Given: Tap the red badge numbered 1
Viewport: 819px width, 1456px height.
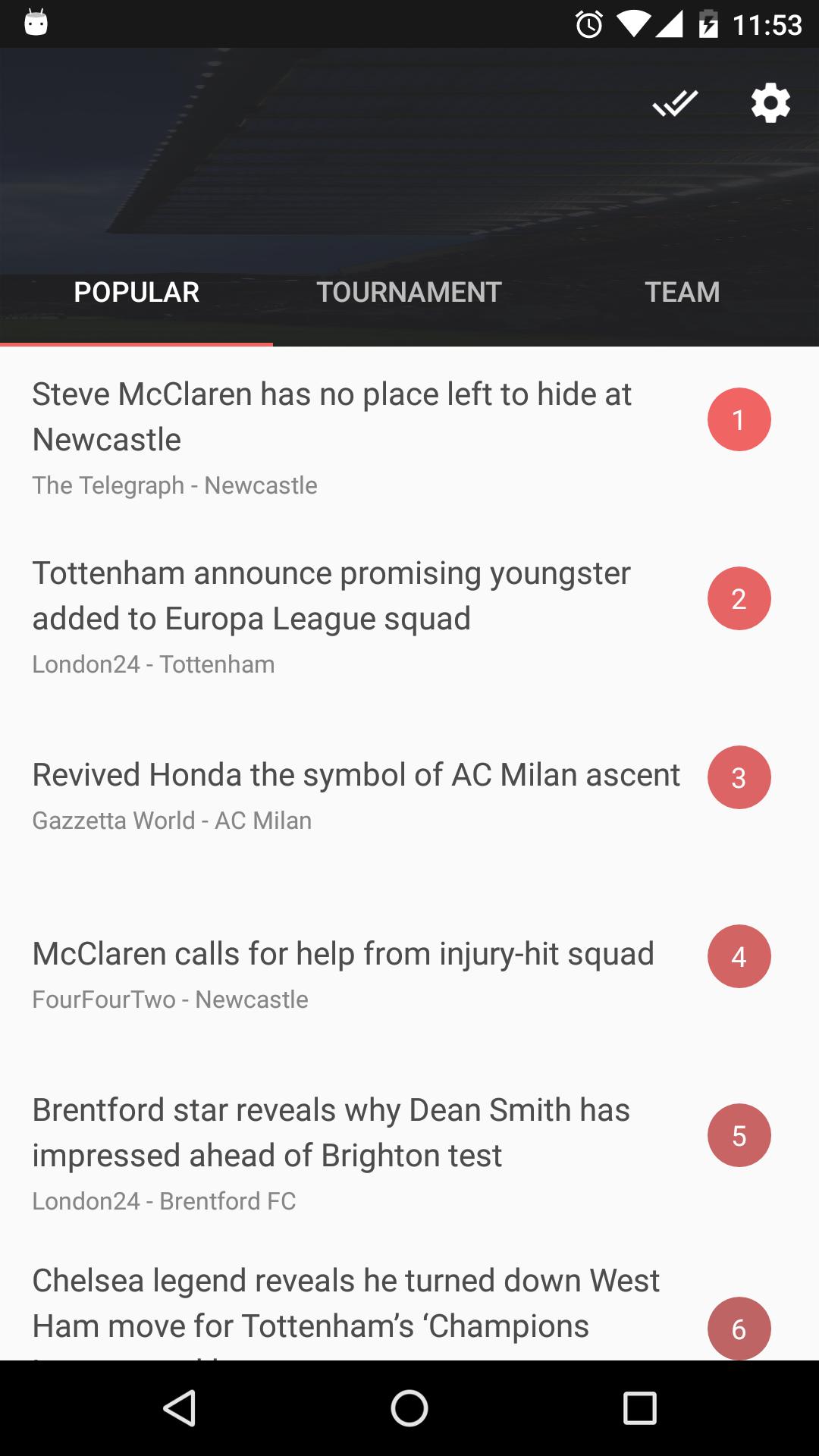Looking at the screenshot, I should 739,419.
